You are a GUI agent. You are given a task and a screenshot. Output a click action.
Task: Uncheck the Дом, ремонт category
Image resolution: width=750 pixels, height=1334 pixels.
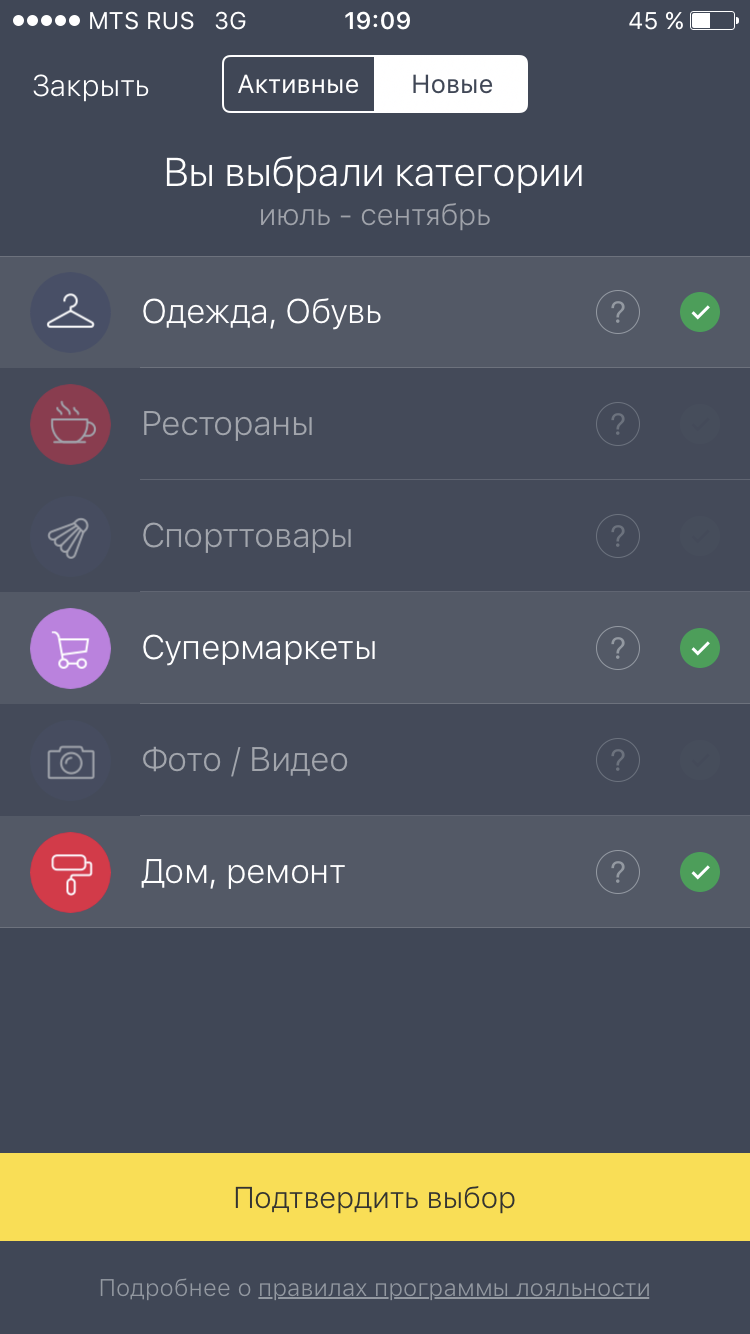coord(700,873)
